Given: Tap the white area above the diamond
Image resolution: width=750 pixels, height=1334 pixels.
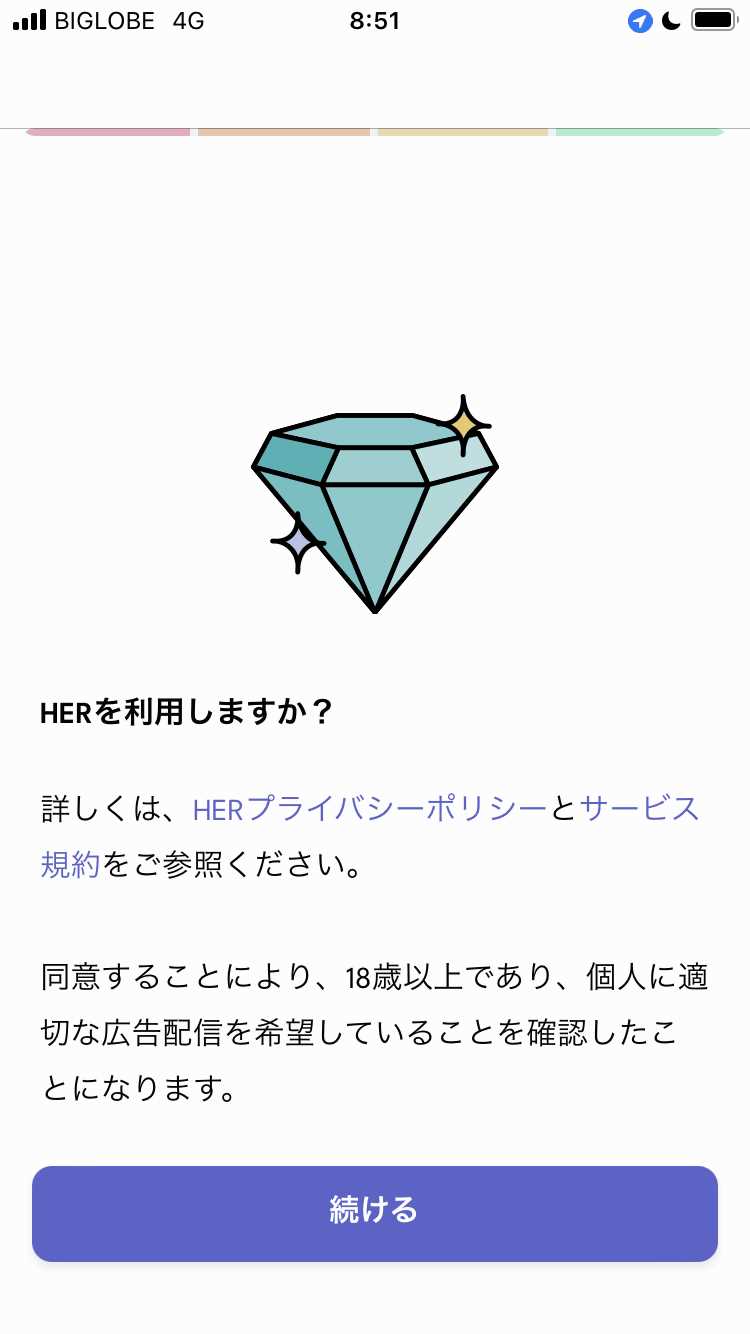Looking at the screenshot, I should coord(375,270).
